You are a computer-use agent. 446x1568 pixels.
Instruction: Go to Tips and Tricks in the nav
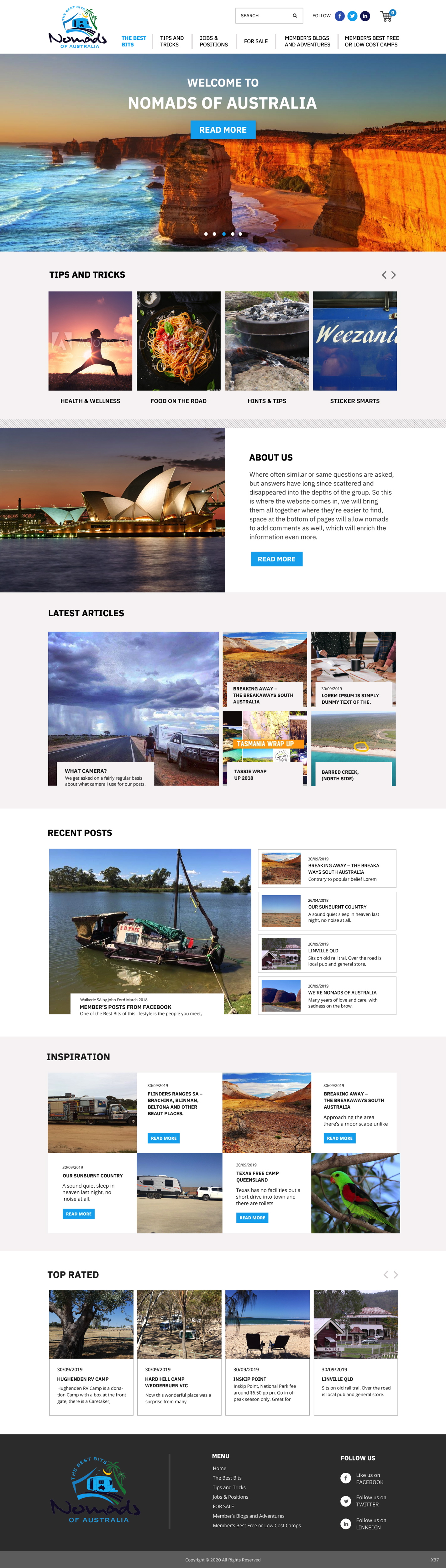click(171, 41)
